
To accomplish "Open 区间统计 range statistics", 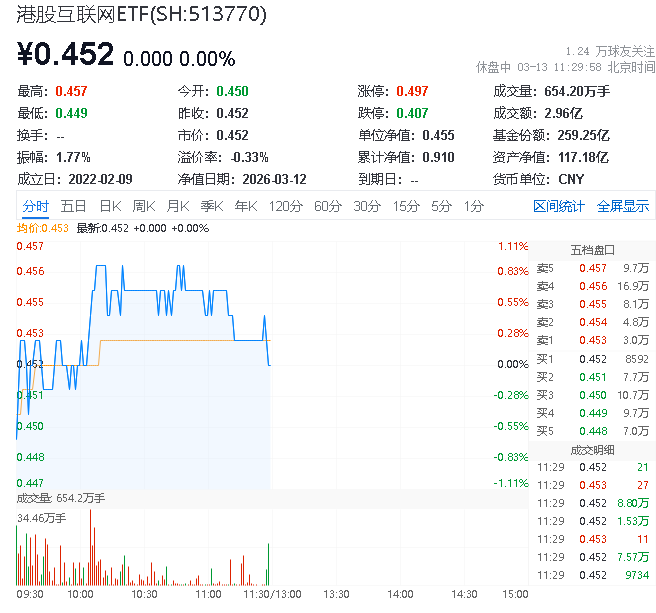I will [559, 206].
